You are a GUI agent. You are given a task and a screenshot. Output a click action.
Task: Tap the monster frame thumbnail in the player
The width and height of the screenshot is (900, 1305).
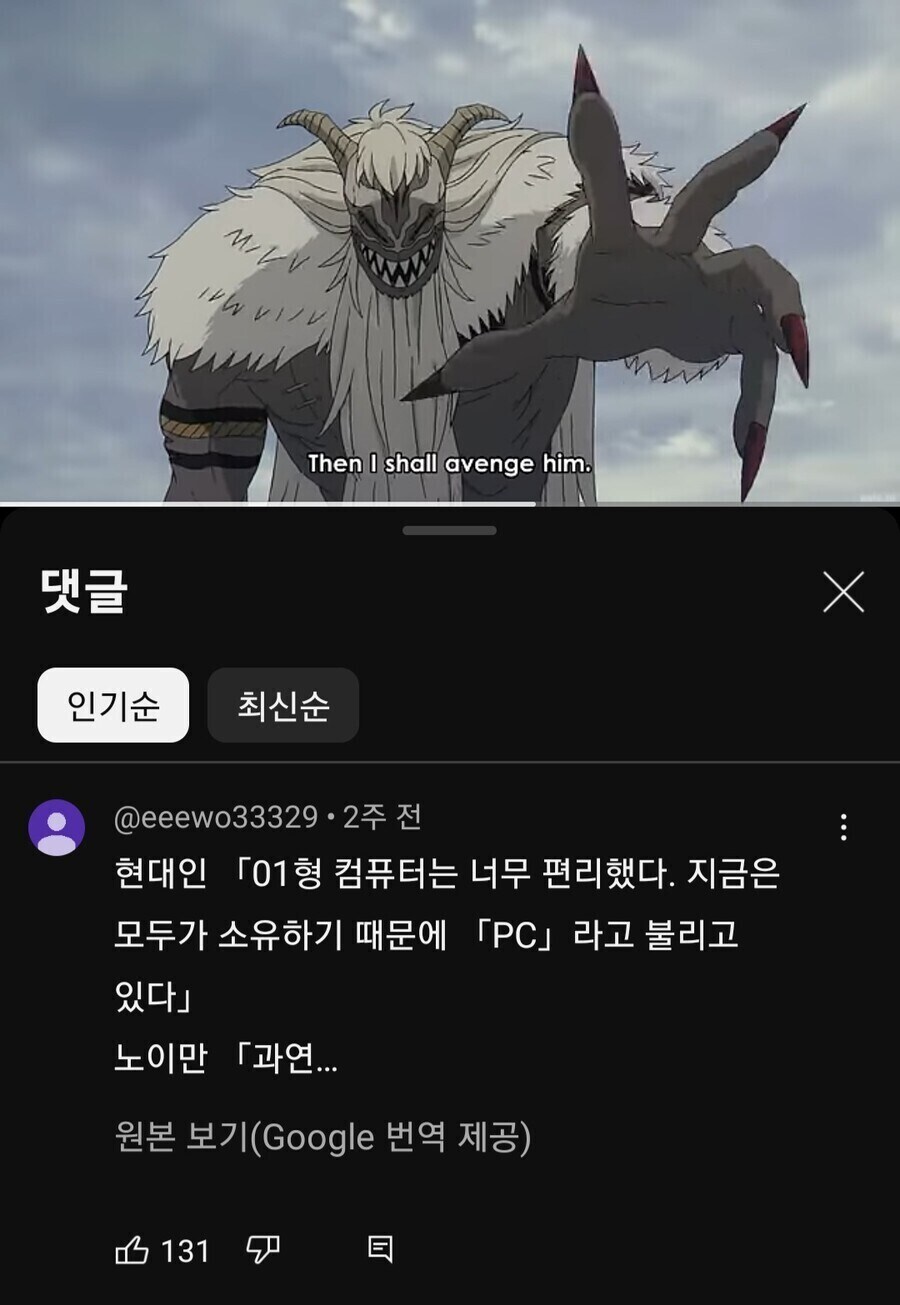(400, 250)
